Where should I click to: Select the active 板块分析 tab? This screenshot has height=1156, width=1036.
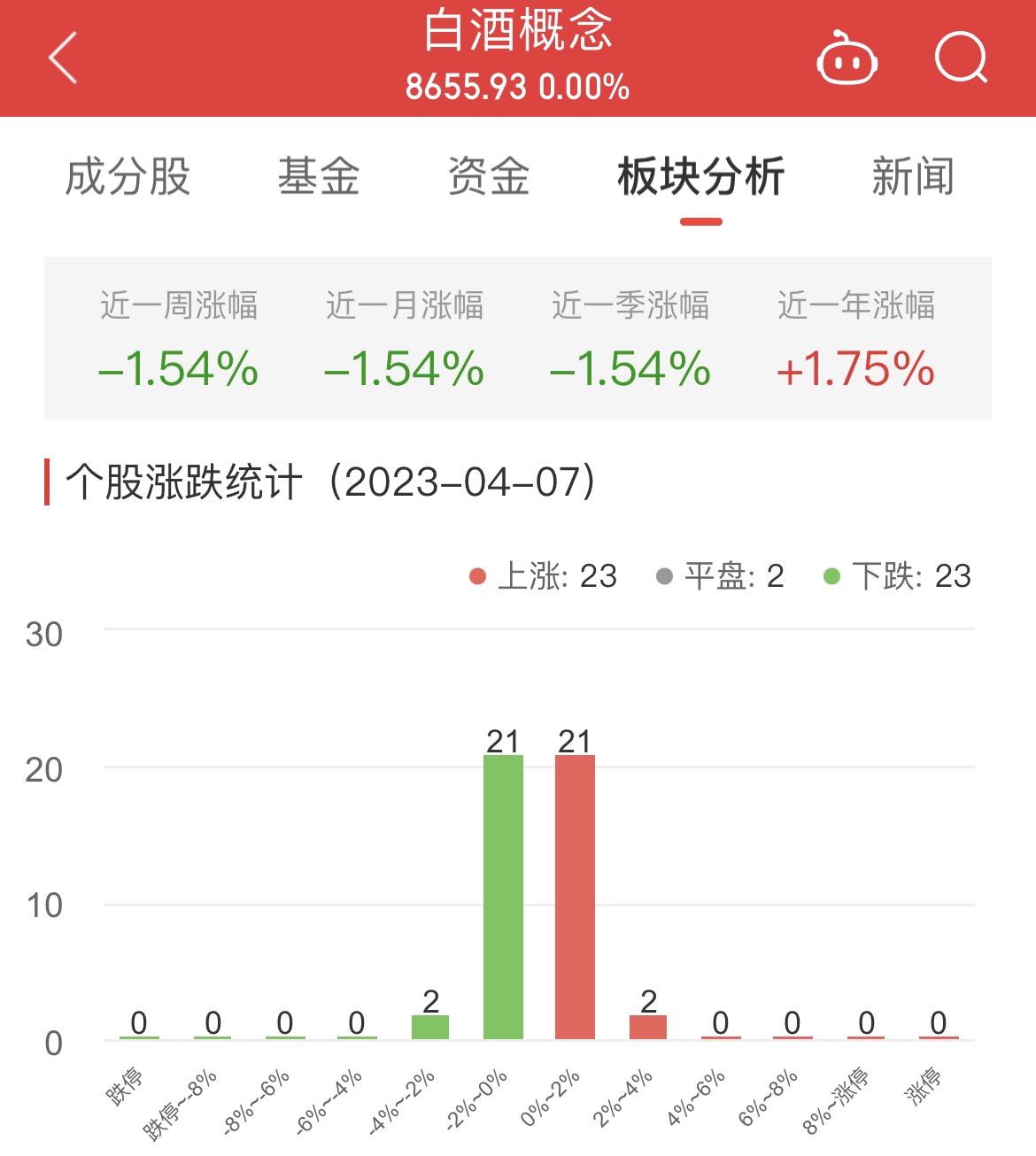[698, 177]
